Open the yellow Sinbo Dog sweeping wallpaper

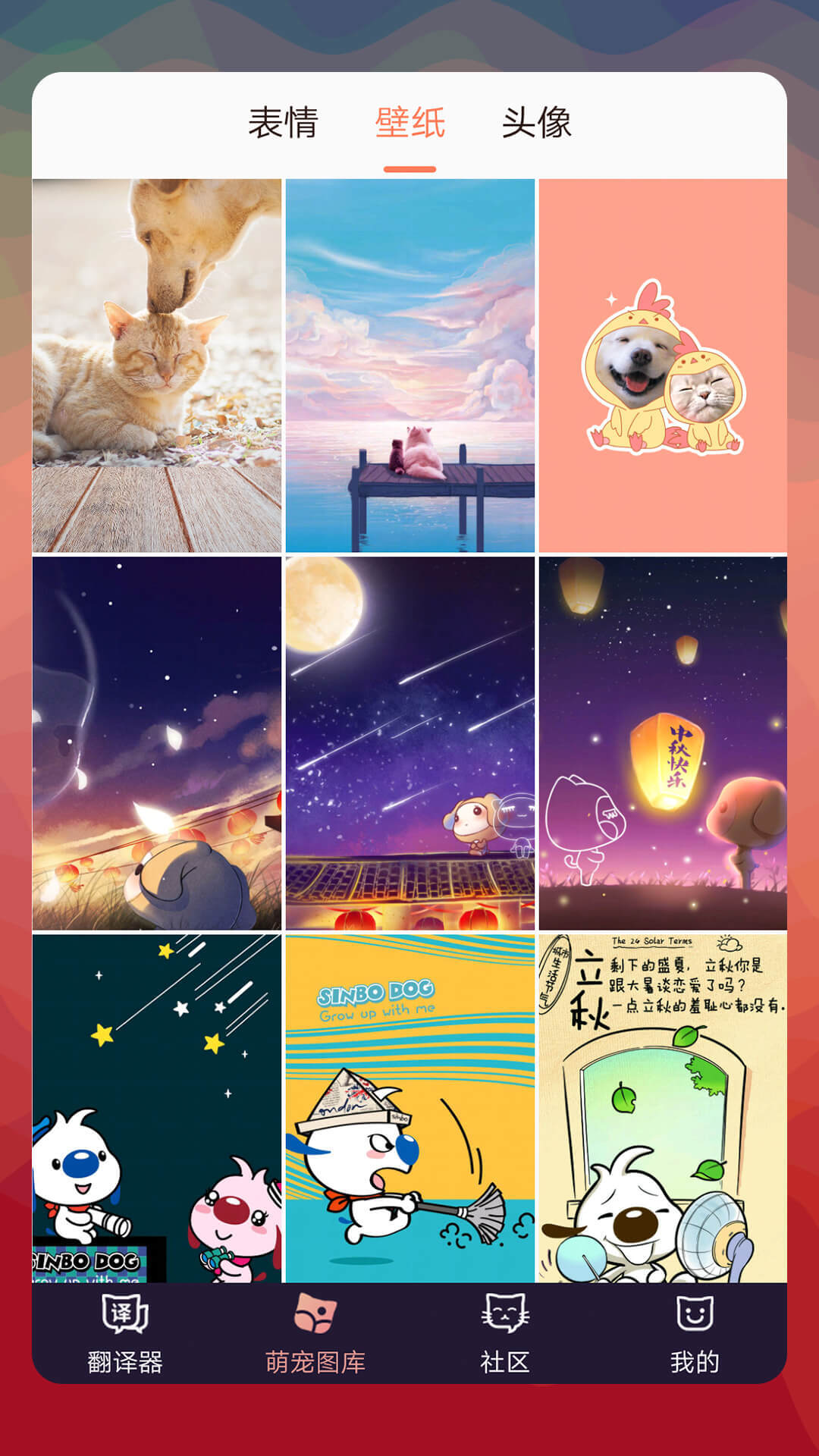click(410, 1108)
